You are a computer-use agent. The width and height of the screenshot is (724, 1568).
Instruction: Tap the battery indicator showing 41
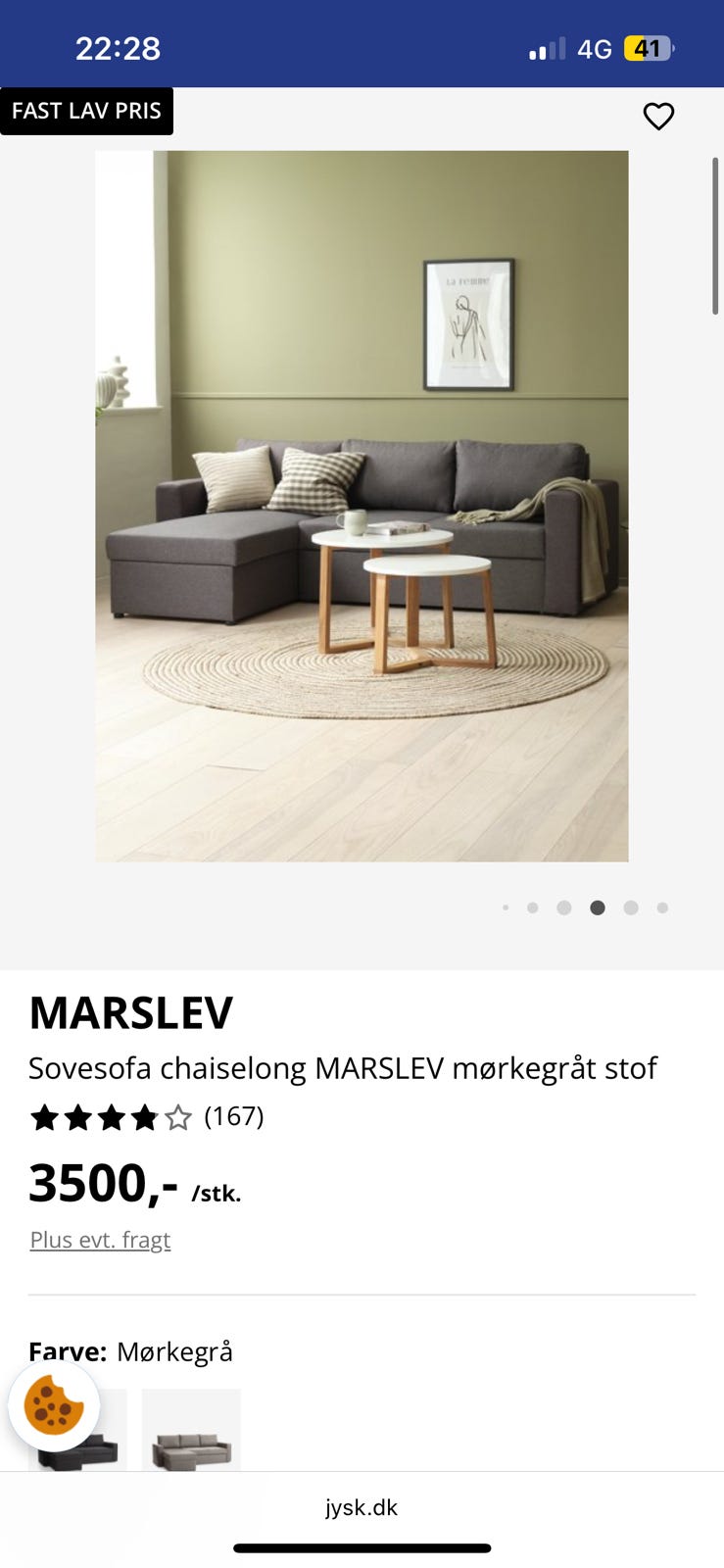pyautogui.click(x=647, y=46)
